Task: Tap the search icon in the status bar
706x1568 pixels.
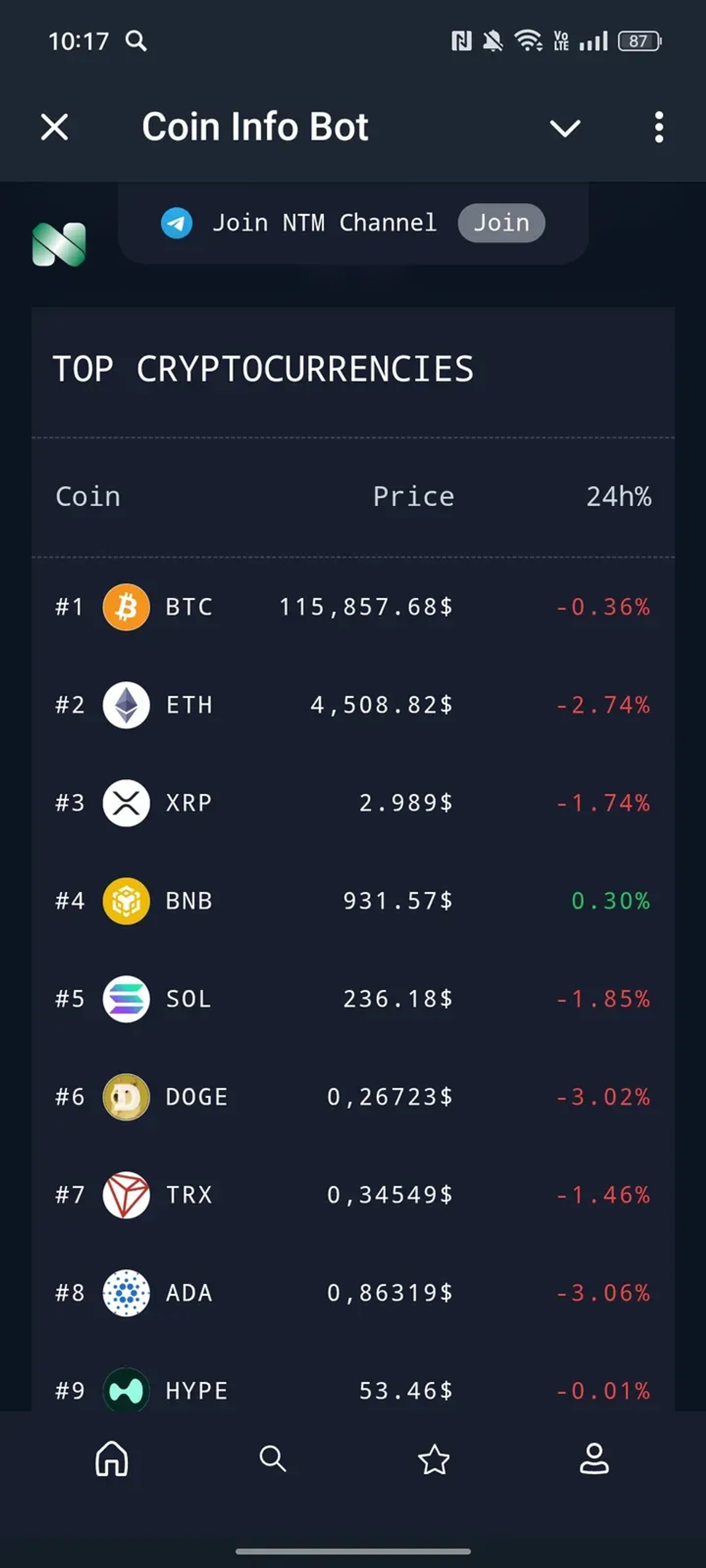Action: (136, 41)
